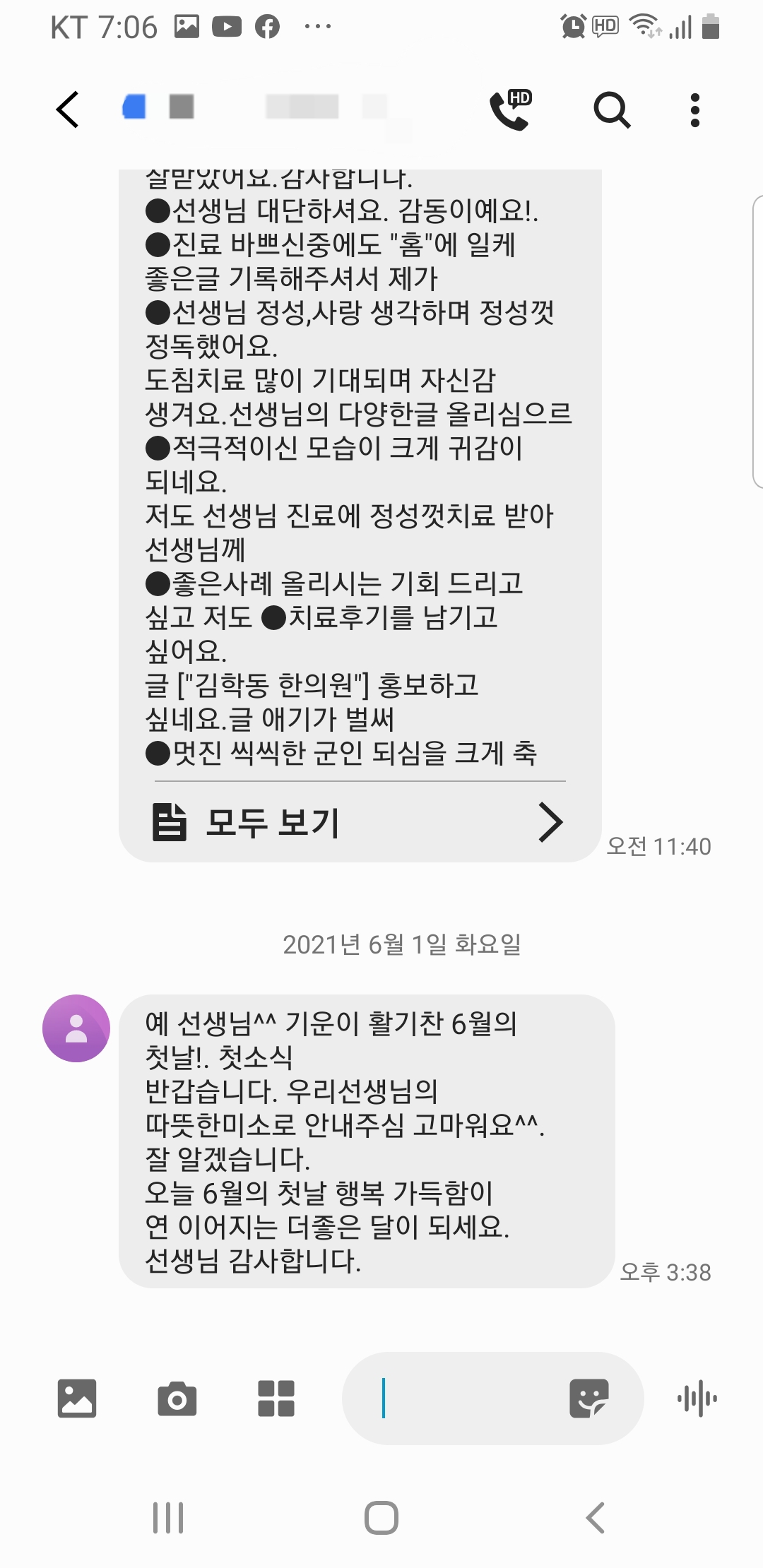Focus the message text field
The image size is (763, 1568).
tap(459, 1398)
